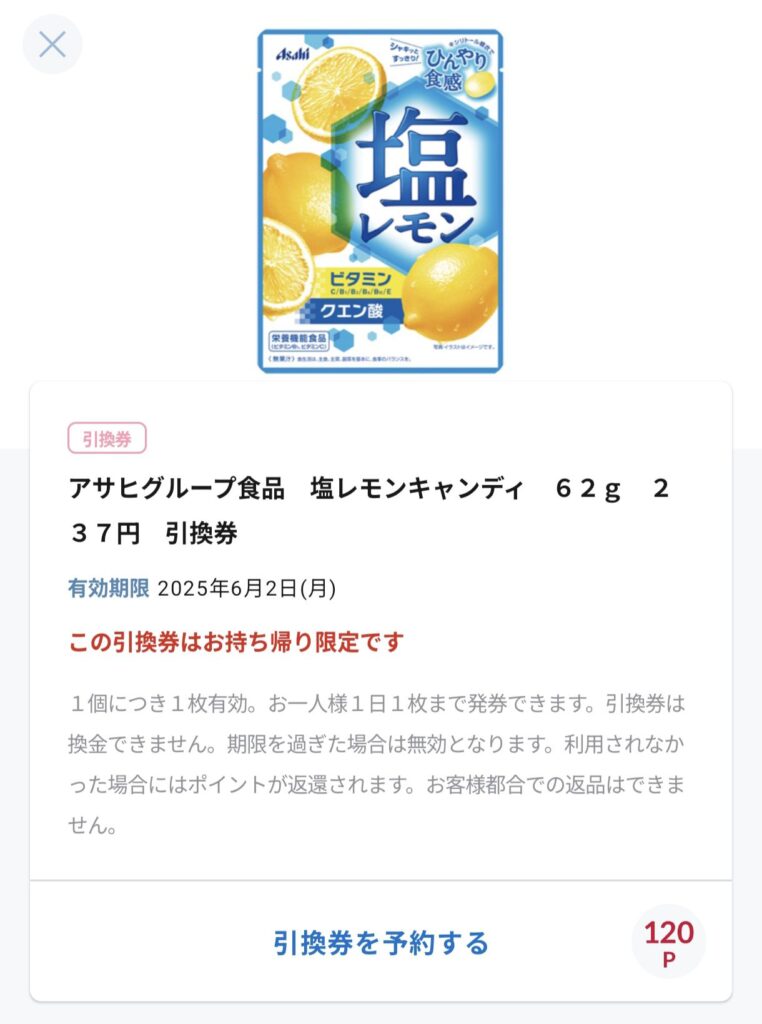The width and height of the screenshot is (762, 1024).
Task: Close the coupon detail screen
Action: 52,44
